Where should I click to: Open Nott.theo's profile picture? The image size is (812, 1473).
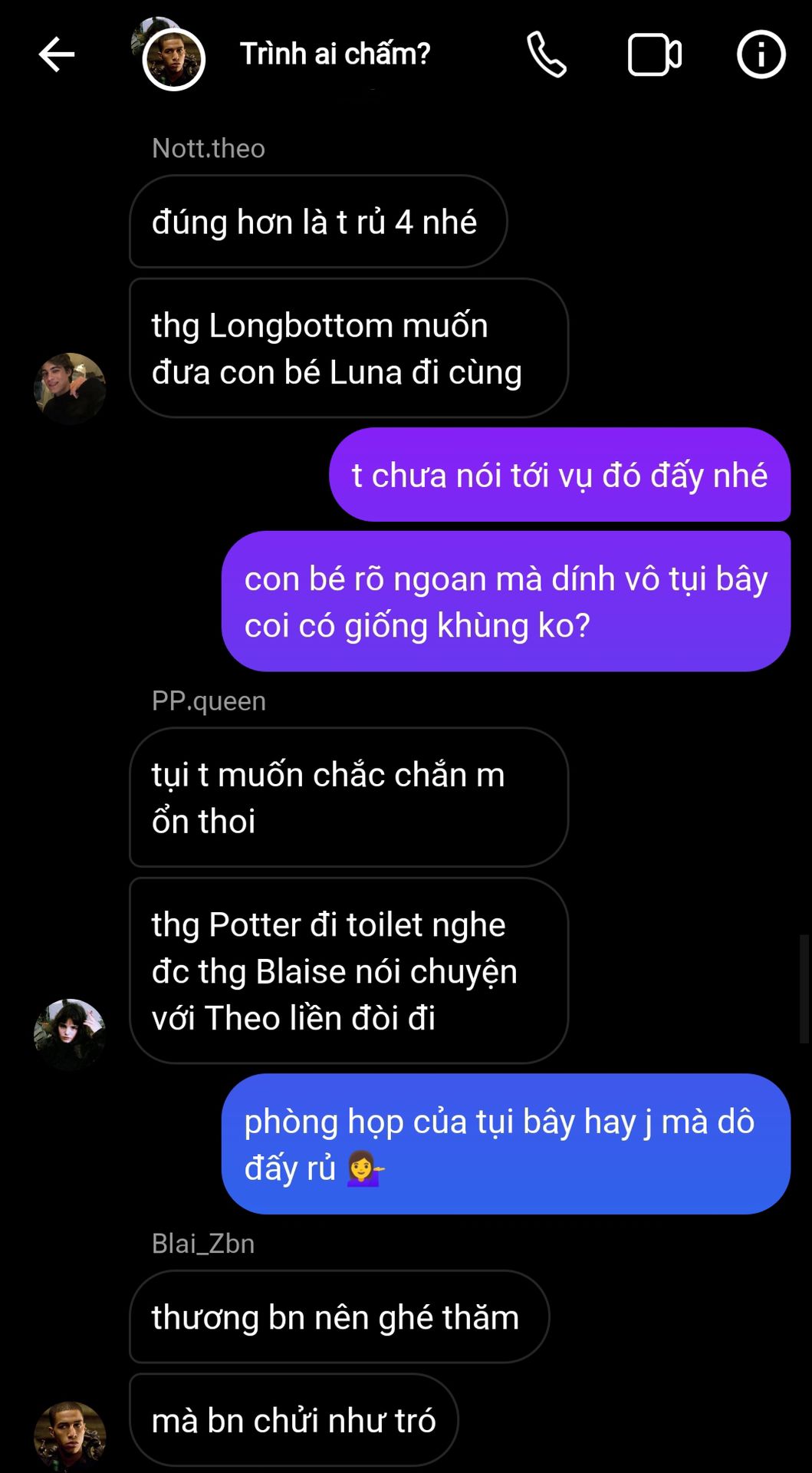(x=70, y=388)
